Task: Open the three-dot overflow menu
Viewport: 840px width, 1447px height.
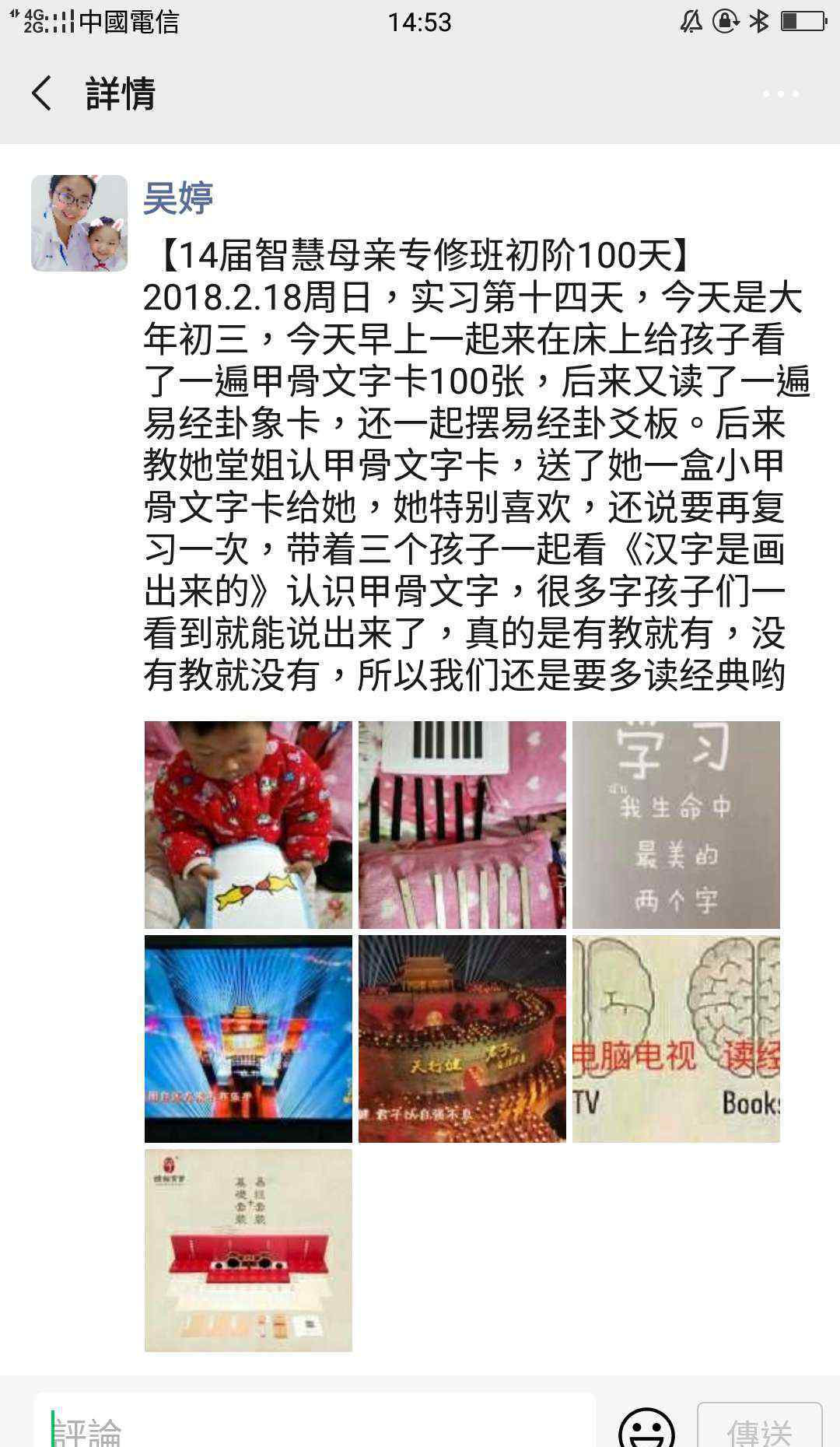Action: pyautogui.click(x=780, y=94)
